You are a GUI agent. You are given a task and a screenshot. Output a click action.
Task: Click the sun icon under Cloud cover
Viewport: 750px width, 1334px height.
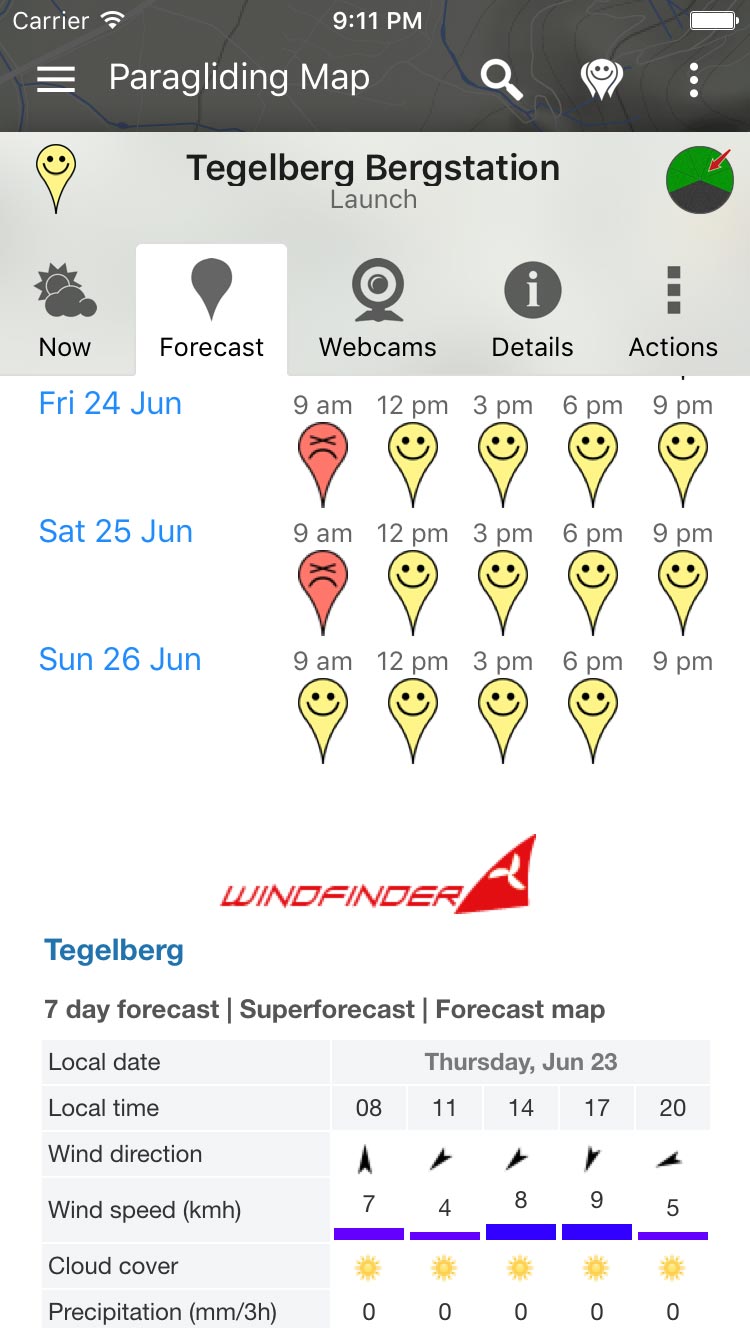(368, 1266)
